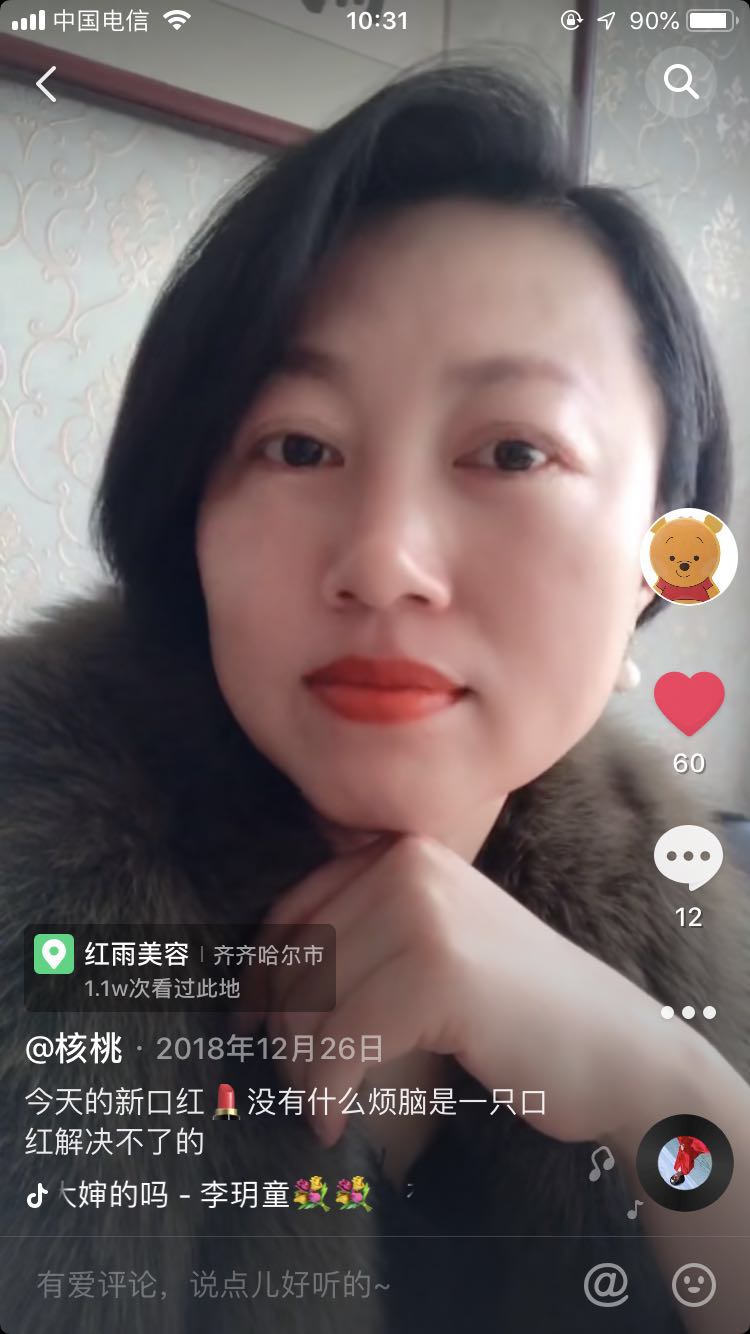Like this video with the heart

689,703
